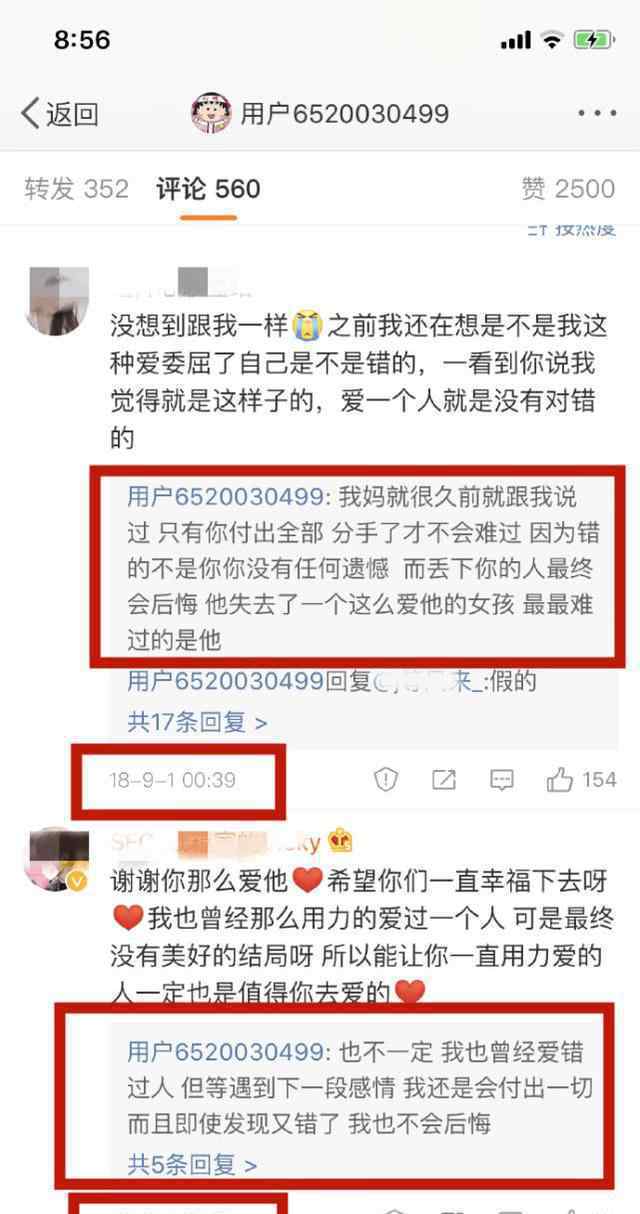
Task: Report the comment posted at 18-9-1 00:39
Action: (x=386, y=780)
